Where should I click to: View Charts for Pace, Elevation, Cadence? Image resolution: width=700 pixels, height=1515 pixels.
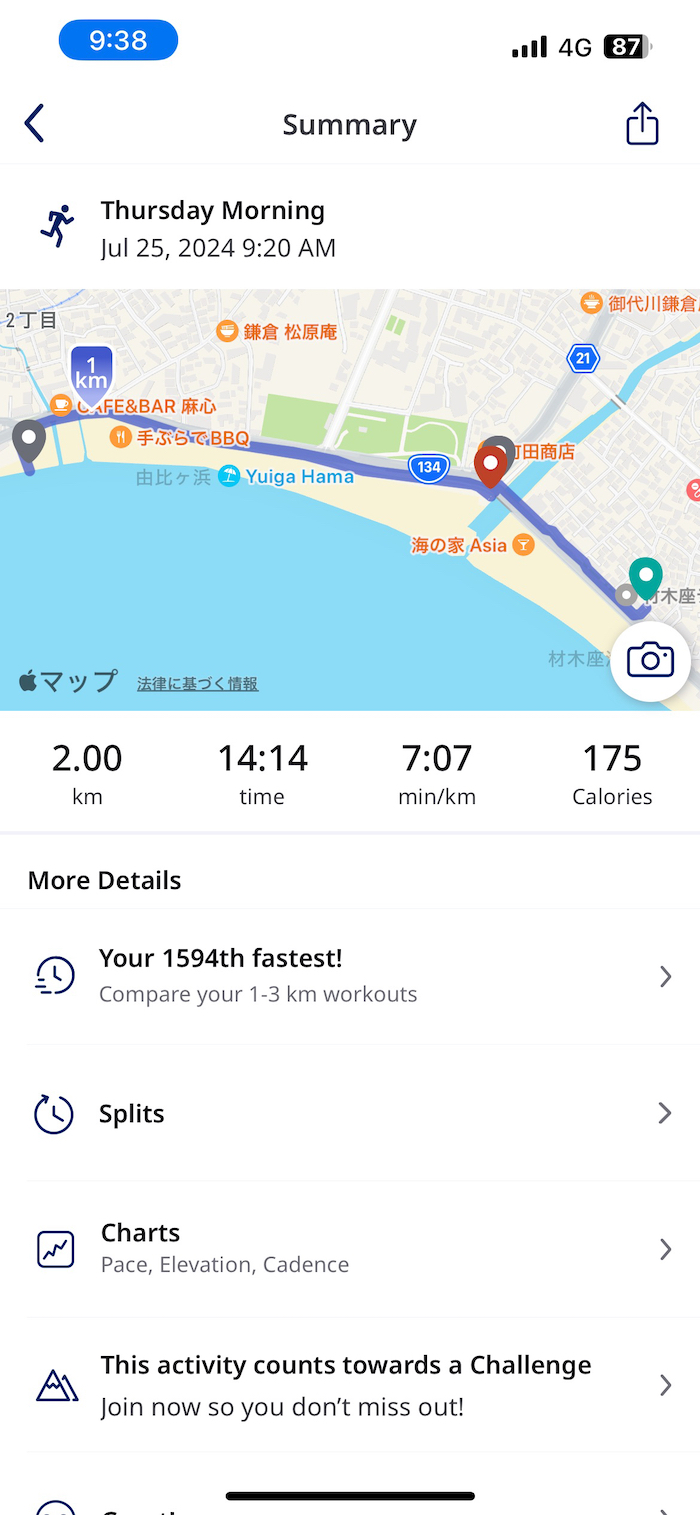pyautogui.click(x=350, y=1248)
